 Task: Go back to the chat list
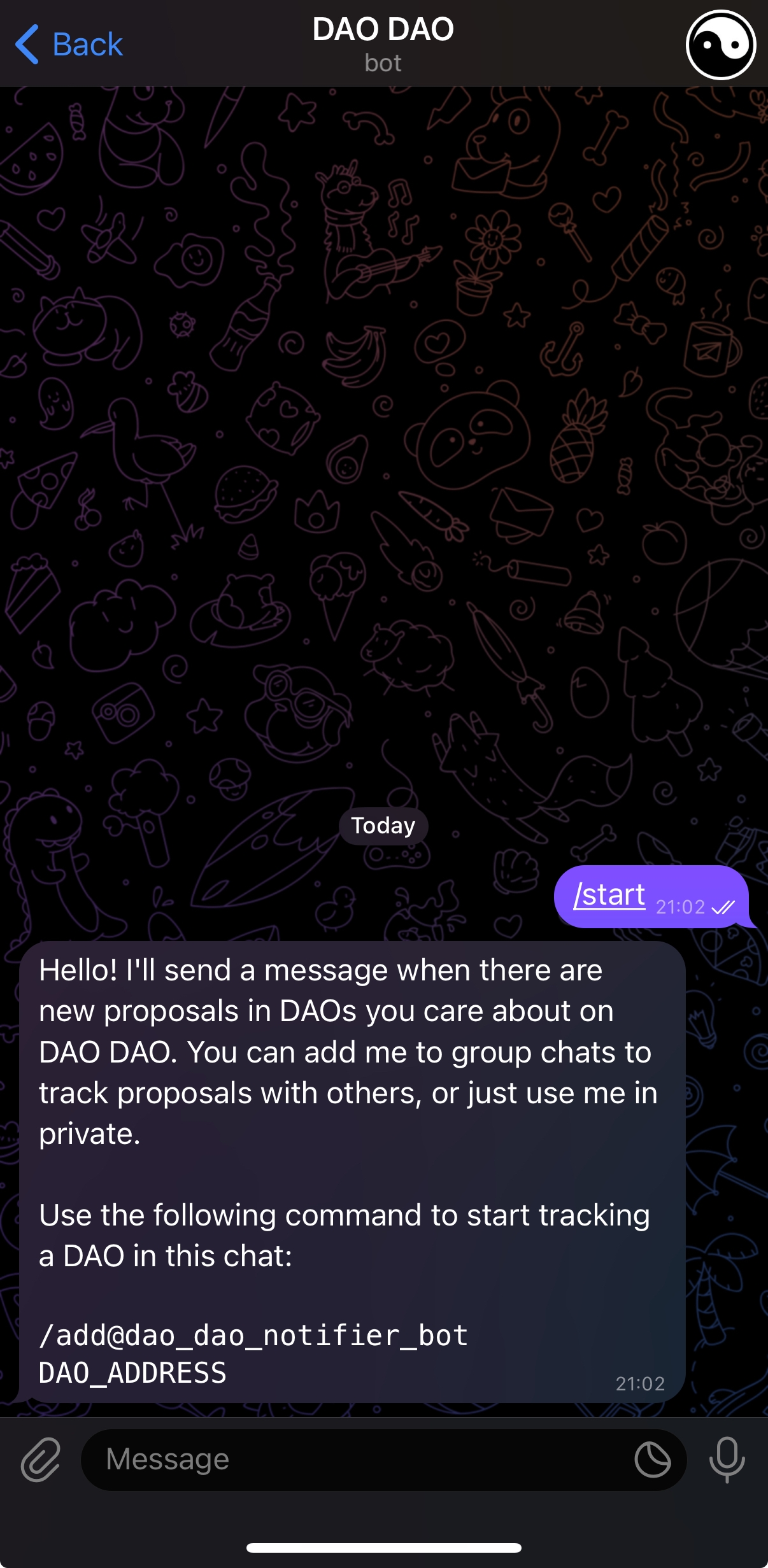tap(69, 45)
